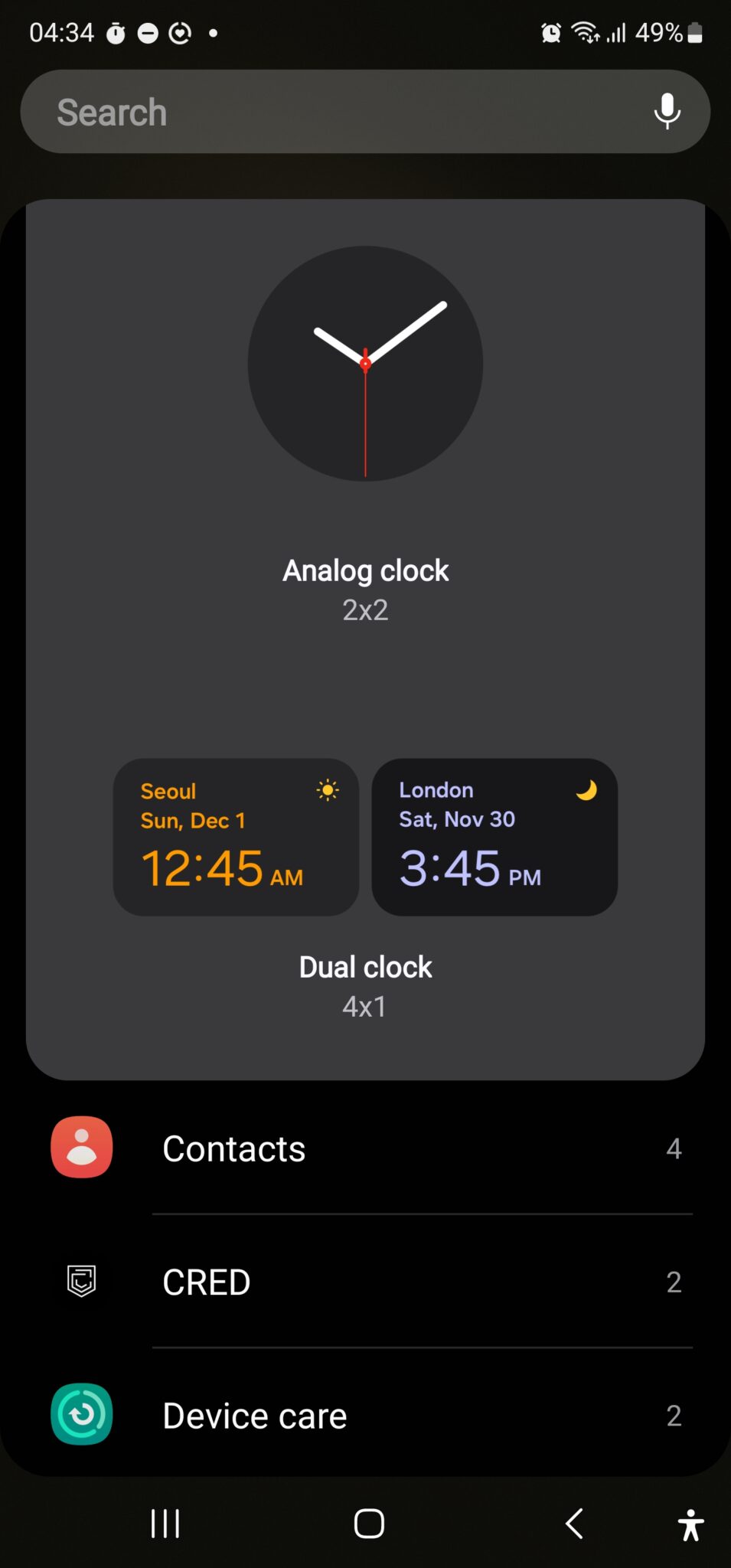Tap the alarm icon in status bar
Viewport: 731px width, 1568px height.
550,32
